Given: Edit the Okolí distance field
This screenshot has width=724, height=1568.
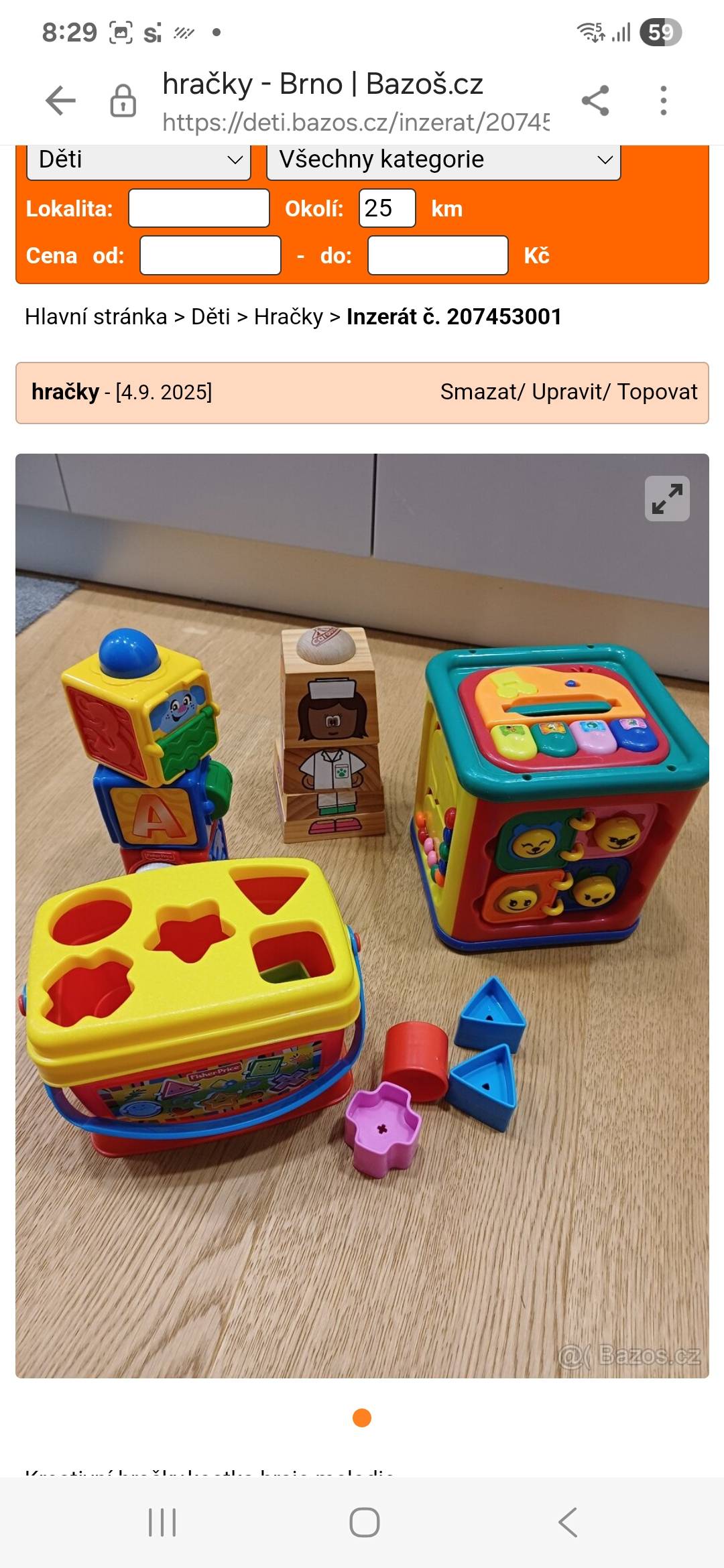Looking at the screenshot, I should pyautogui.click(x=387, y=208).
